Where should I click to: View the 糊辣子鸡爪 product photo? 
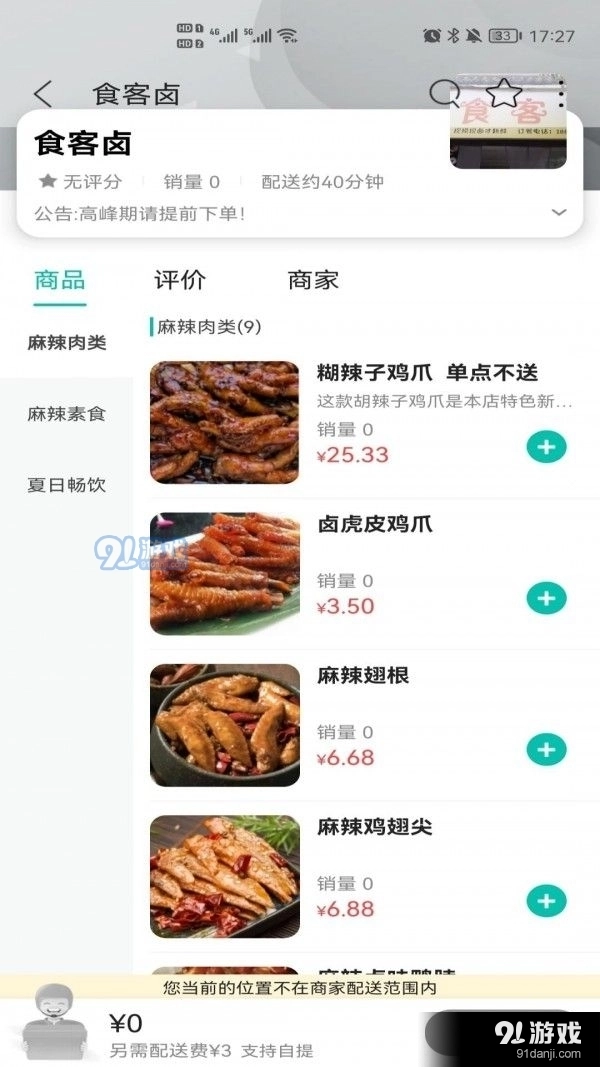click(225, 422)
